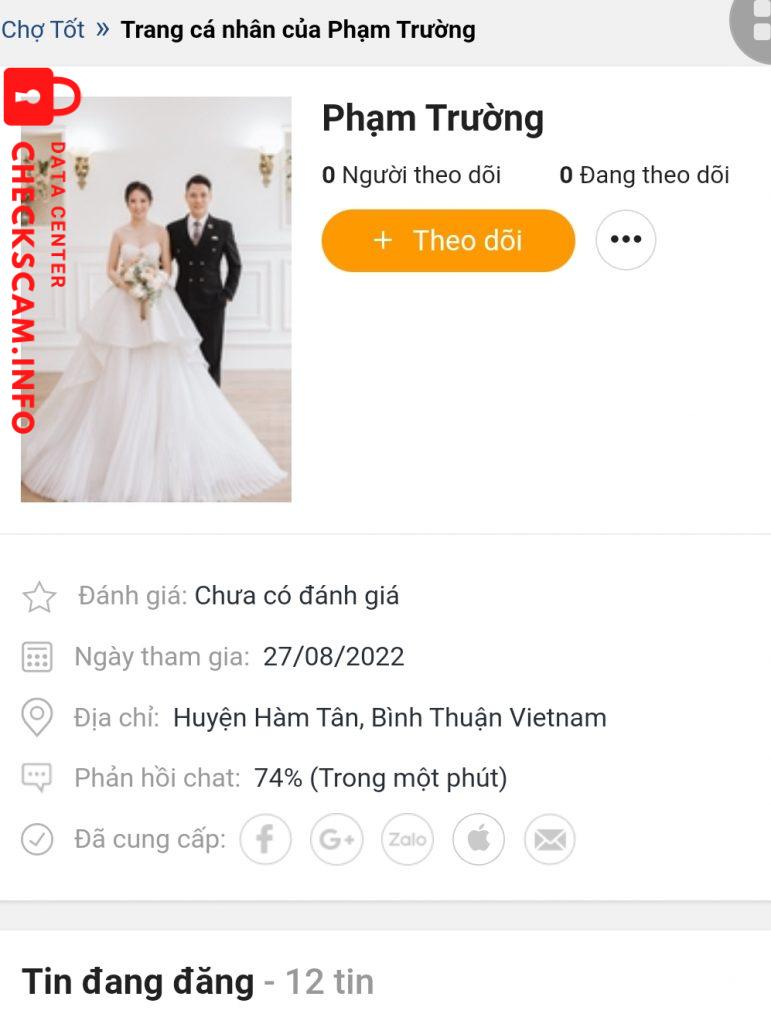
Task: Tap the Chợ Tốt breadcrumb link
Action: [43, 29]
